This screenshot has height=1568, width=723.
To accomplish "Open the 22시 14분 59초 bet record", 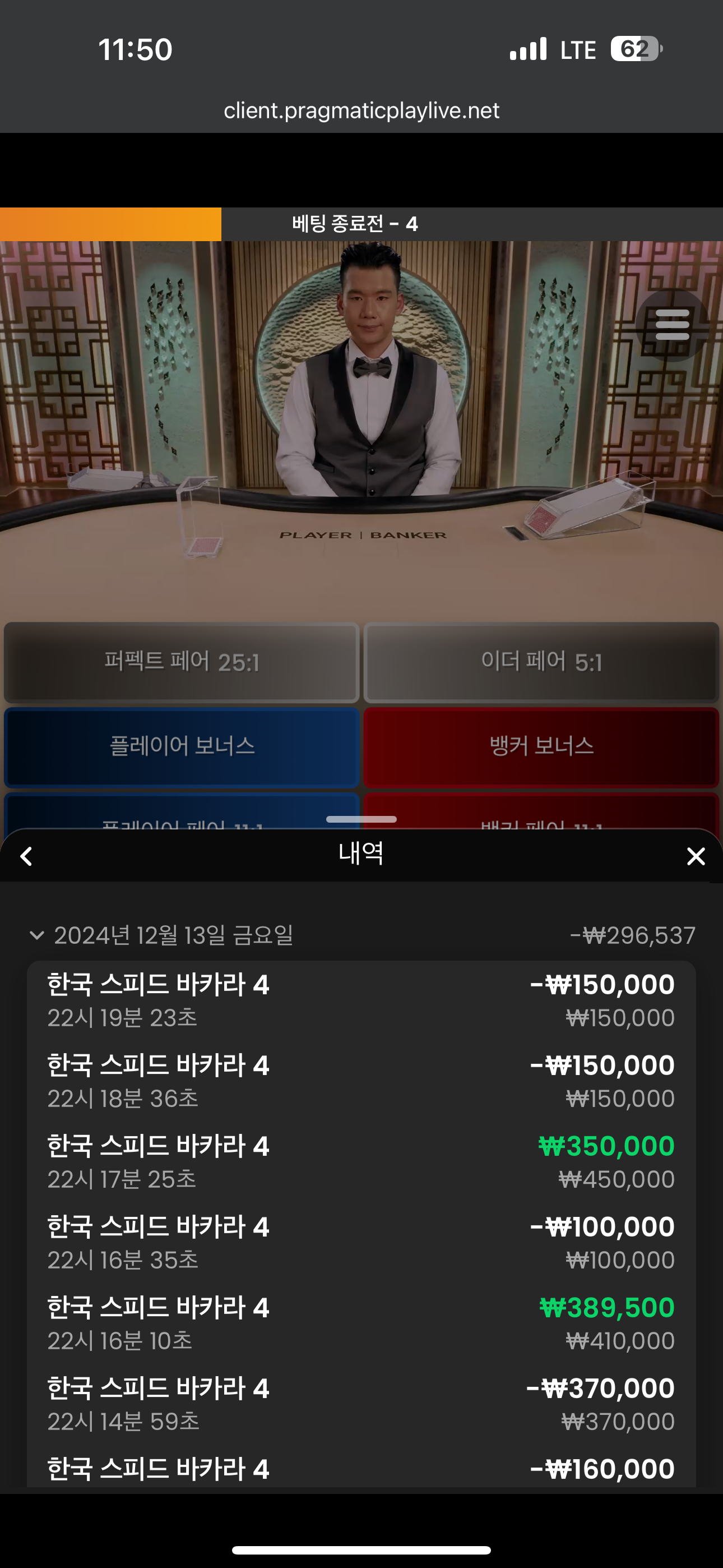I will coord(361,1405).
